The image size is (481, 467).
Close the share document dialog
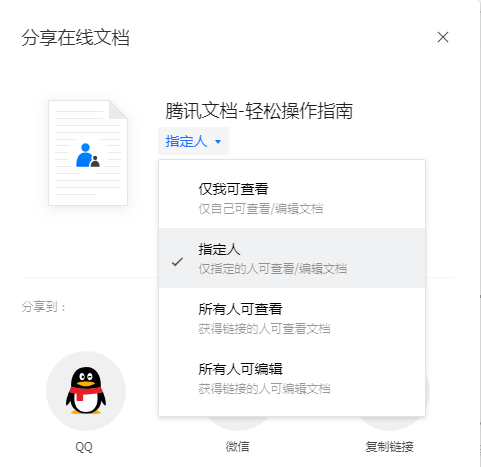tap(443, 37)
